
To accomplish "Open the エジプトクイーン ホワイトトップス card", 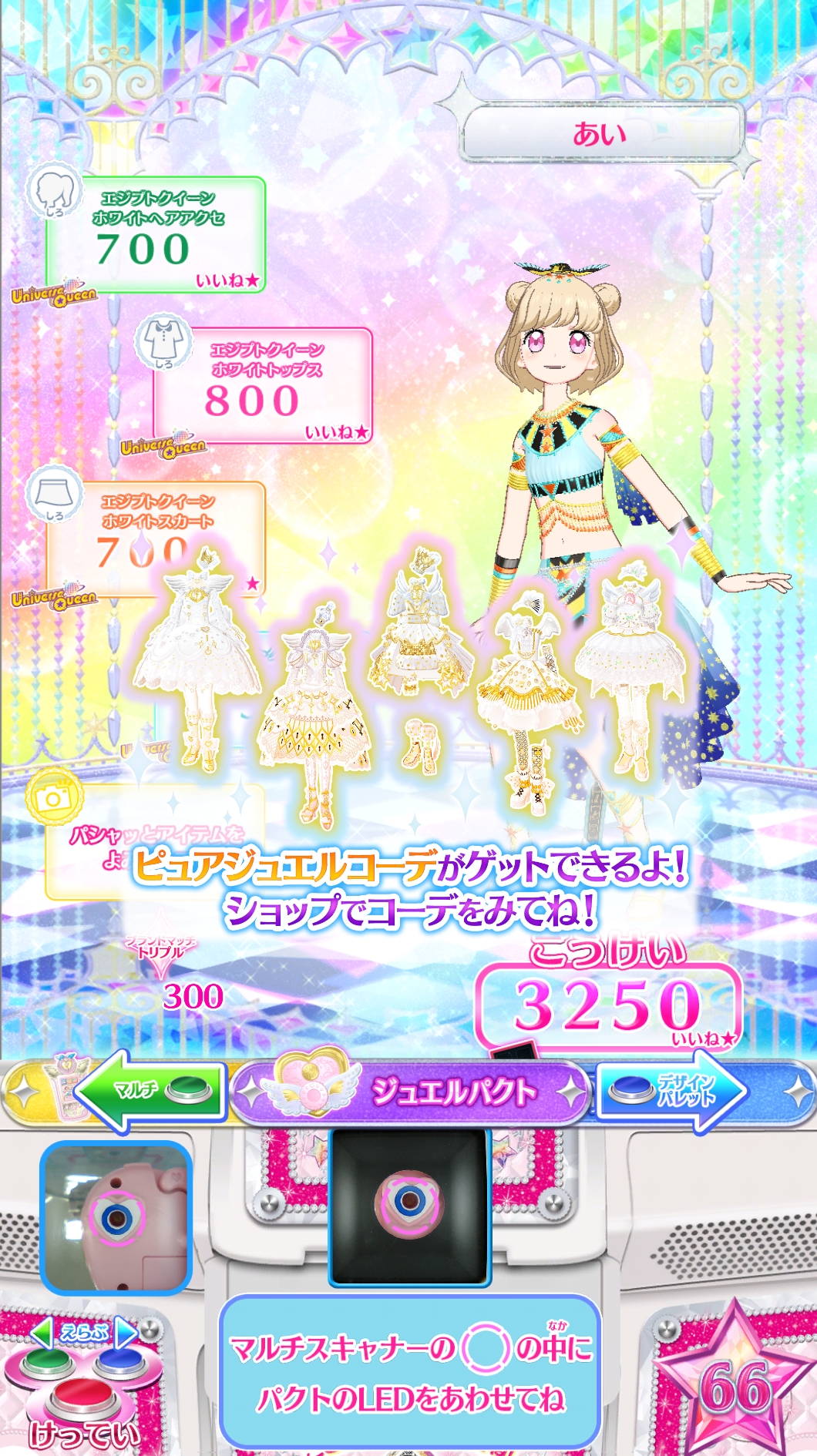I will coord(264,385).
